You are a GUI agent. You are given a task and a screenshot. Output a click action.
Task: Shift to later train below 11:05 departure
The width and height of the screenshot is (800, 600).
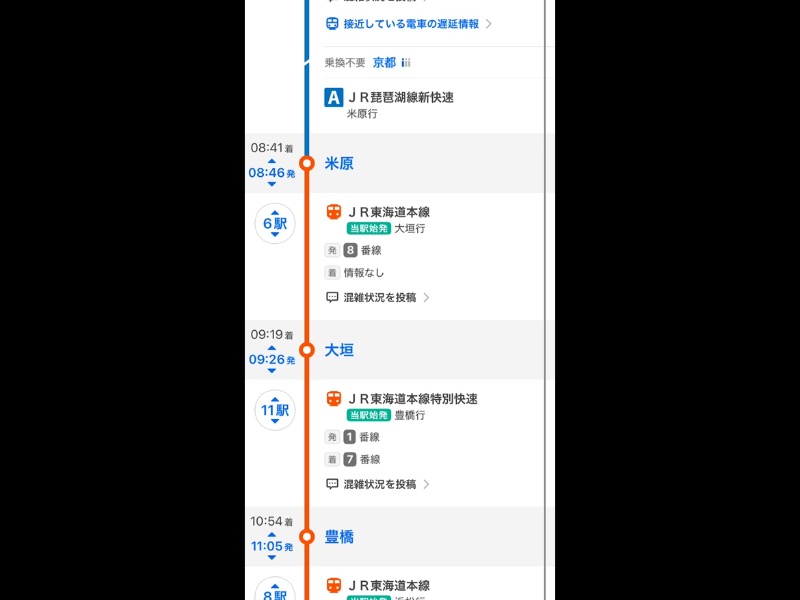click(271, 558)
